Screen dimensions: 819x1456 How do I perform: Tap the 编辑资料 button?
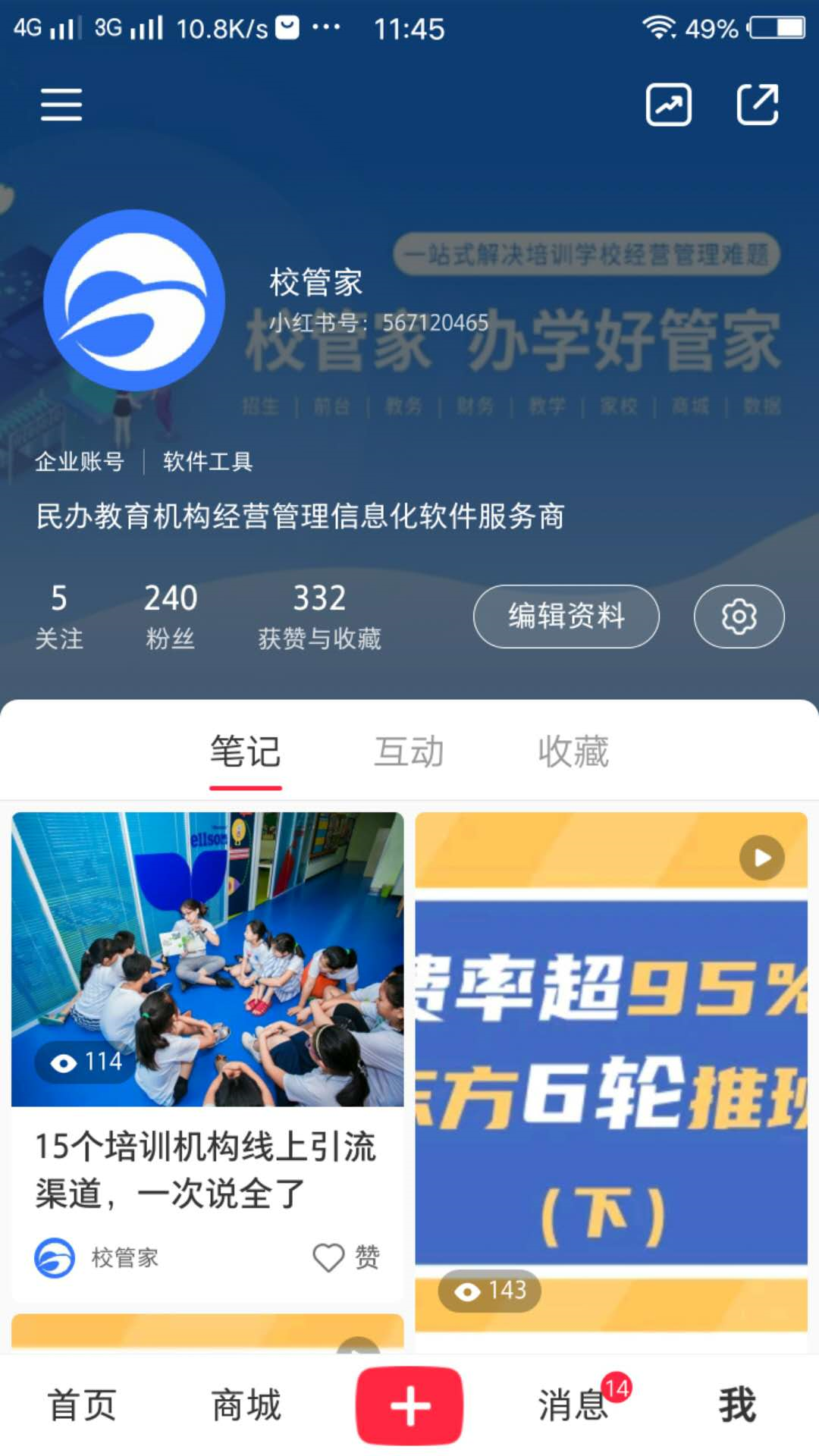point(566,616)
